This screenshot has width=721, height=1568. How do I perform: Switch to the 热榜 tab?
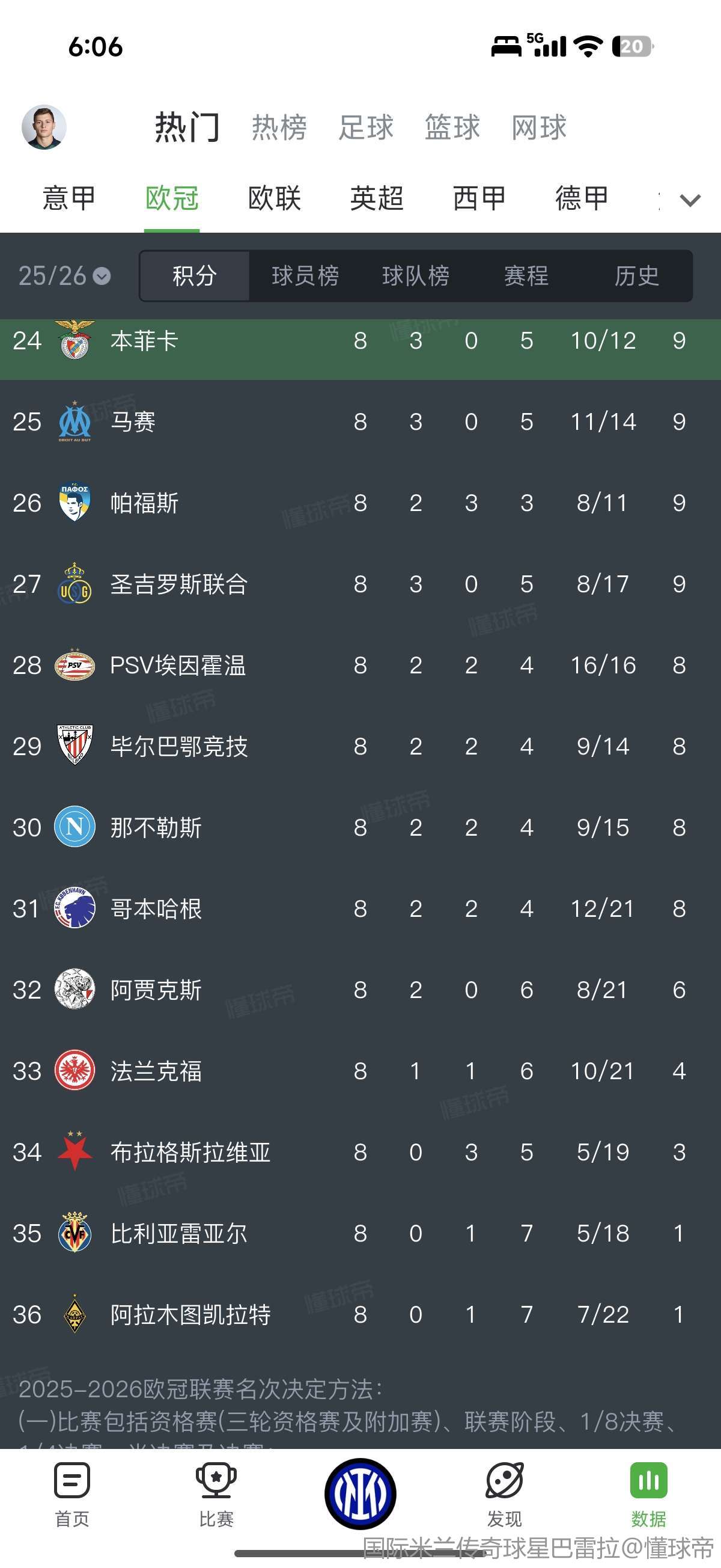pos(279,128)
